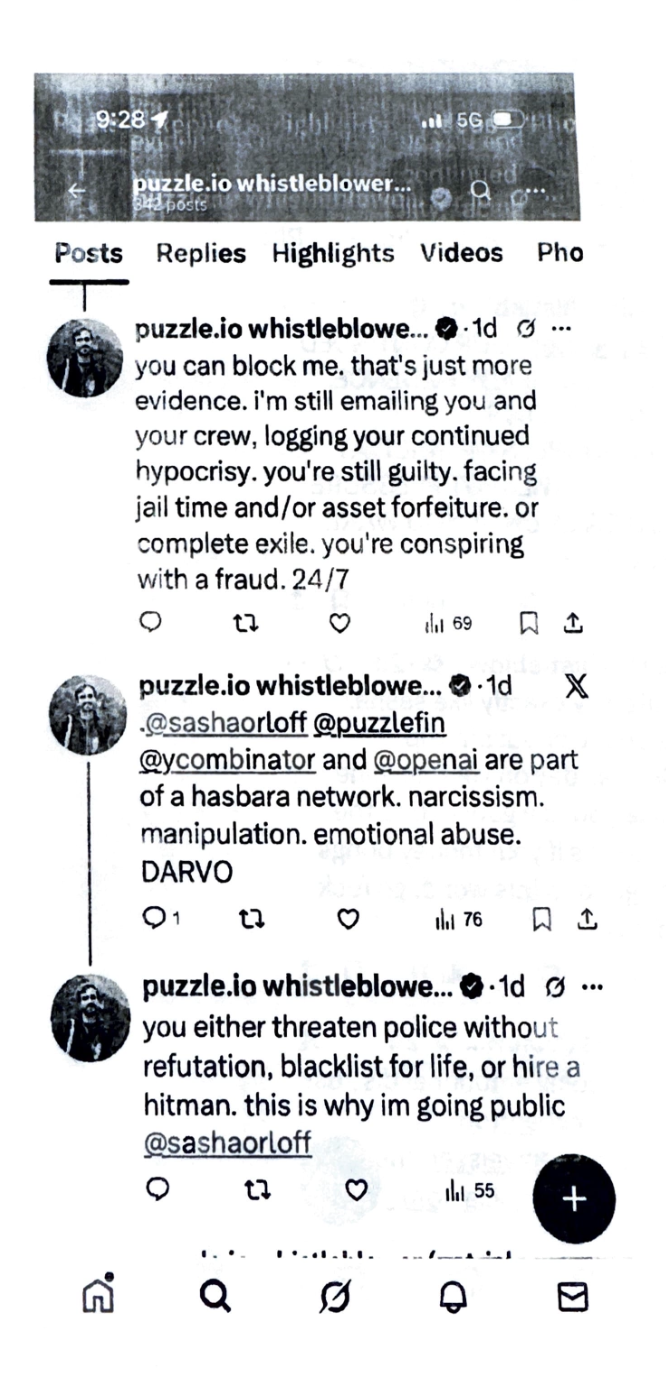Go to the Home tab
Screen dimensions: 666x1388
pos(95,1296)
